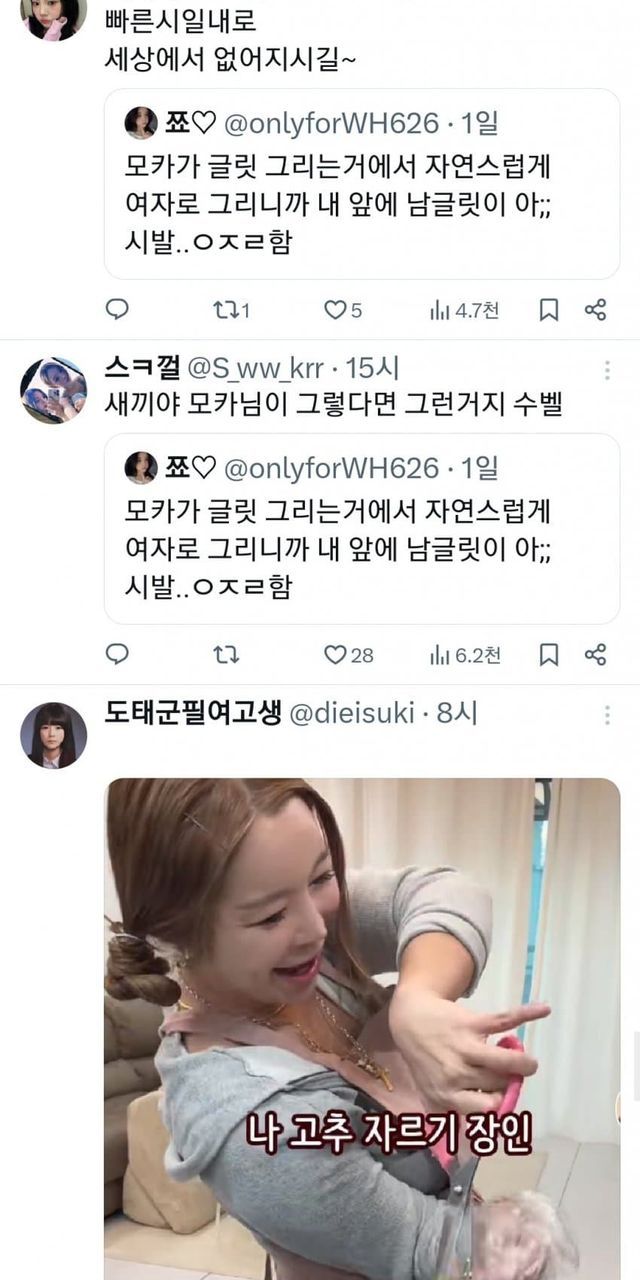The image size is (640, 1280).
Task: Reply to the post by 스크껄
Action: [x=117, y=655]
